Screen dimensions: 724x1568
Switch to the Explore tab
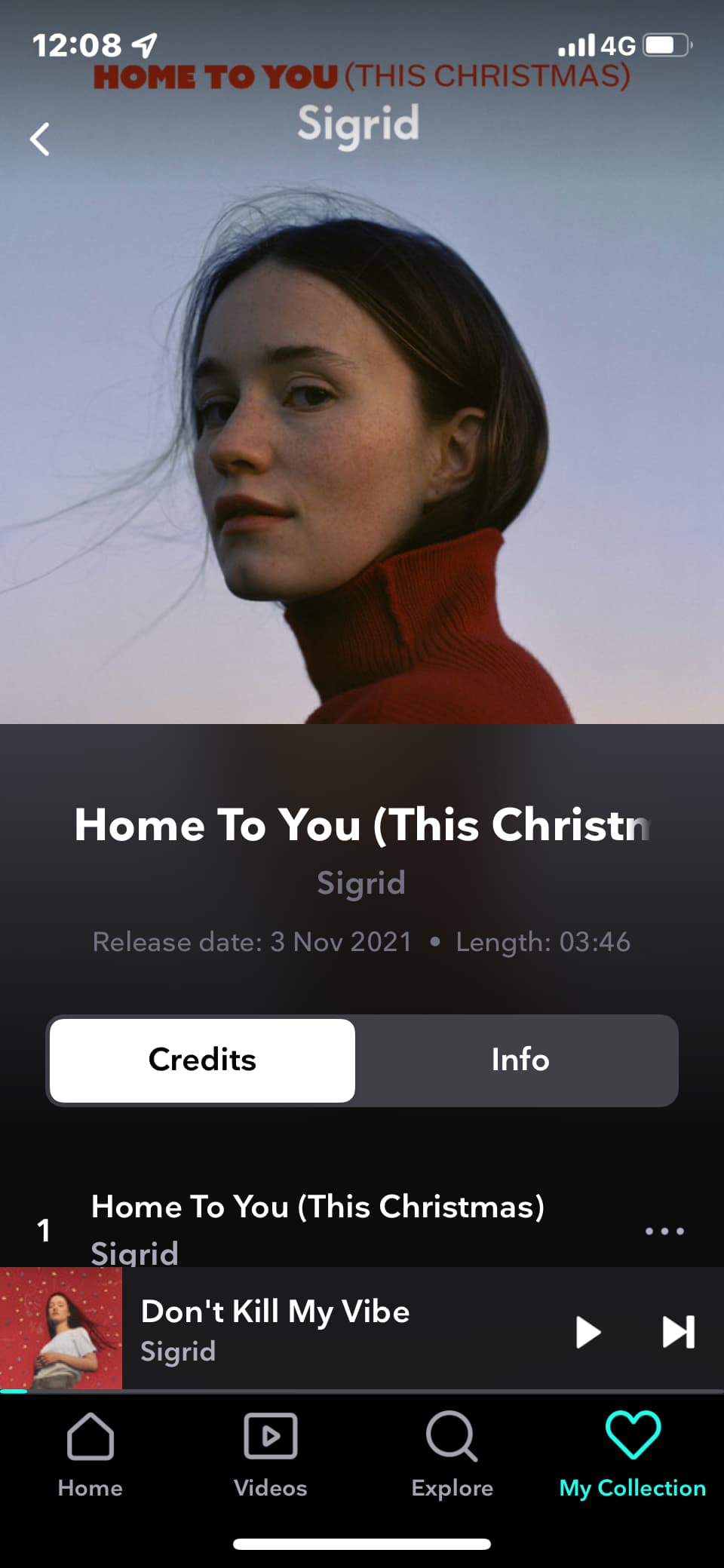point(452,1456)
